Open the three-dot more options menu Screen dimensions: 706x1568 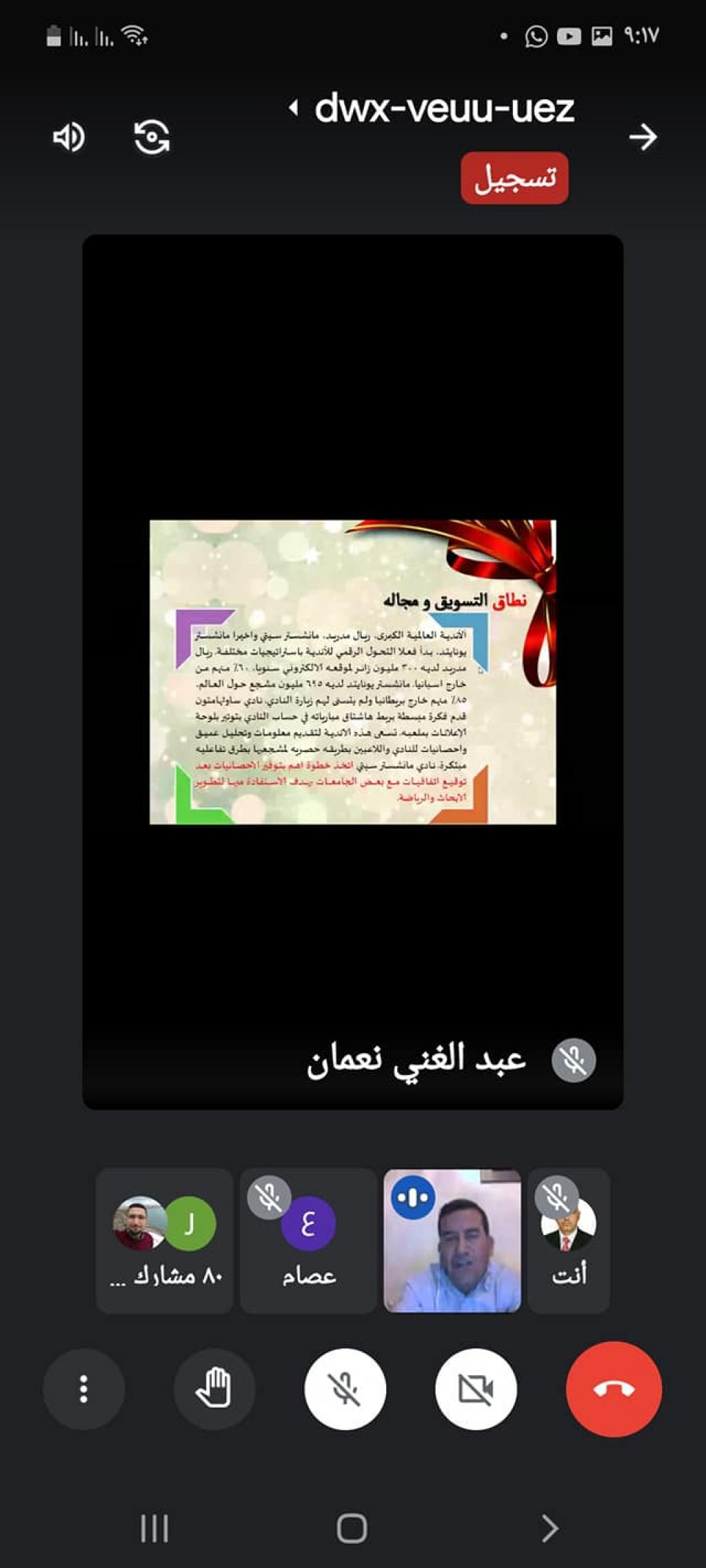point(83,1389)
